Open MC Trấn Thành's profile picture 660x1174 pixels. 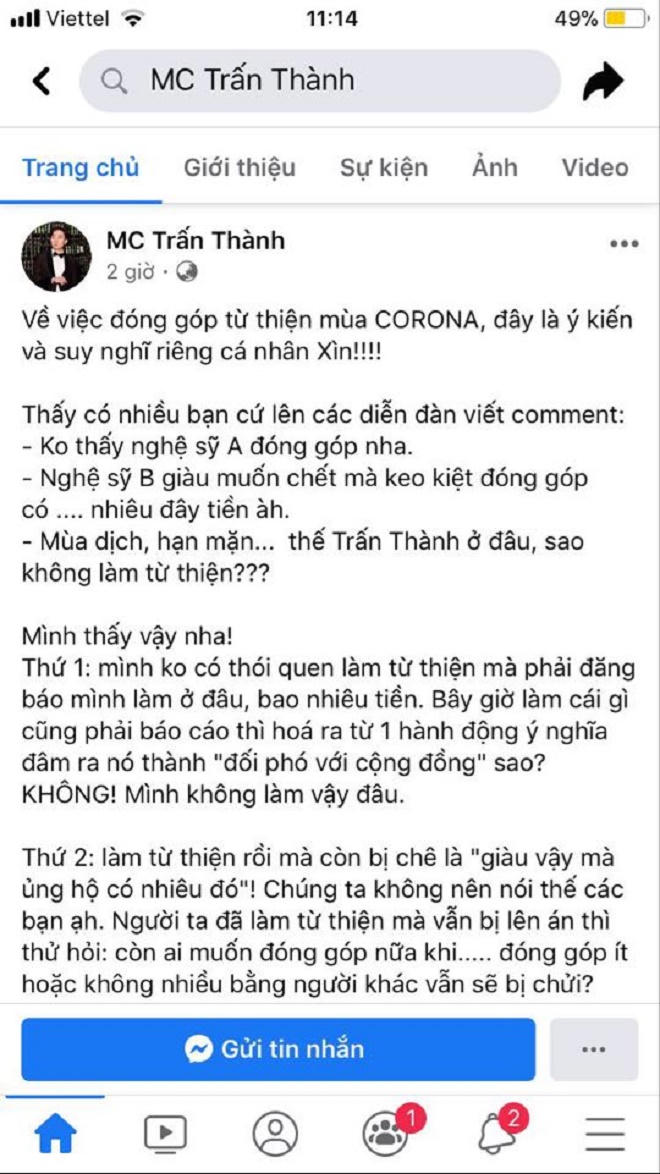pyautogui.click(x=56, y=255)
